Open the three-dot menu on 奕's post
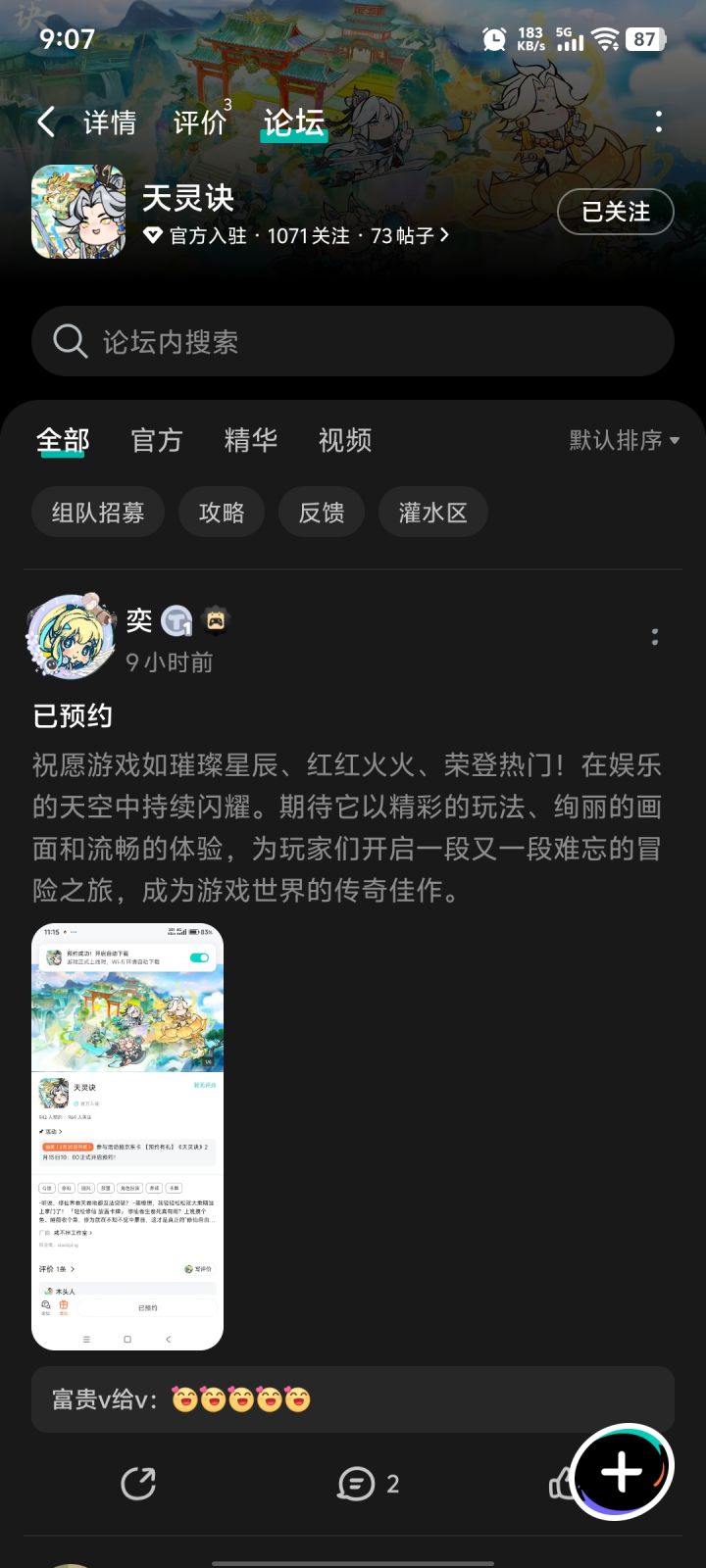 [654, 637]
